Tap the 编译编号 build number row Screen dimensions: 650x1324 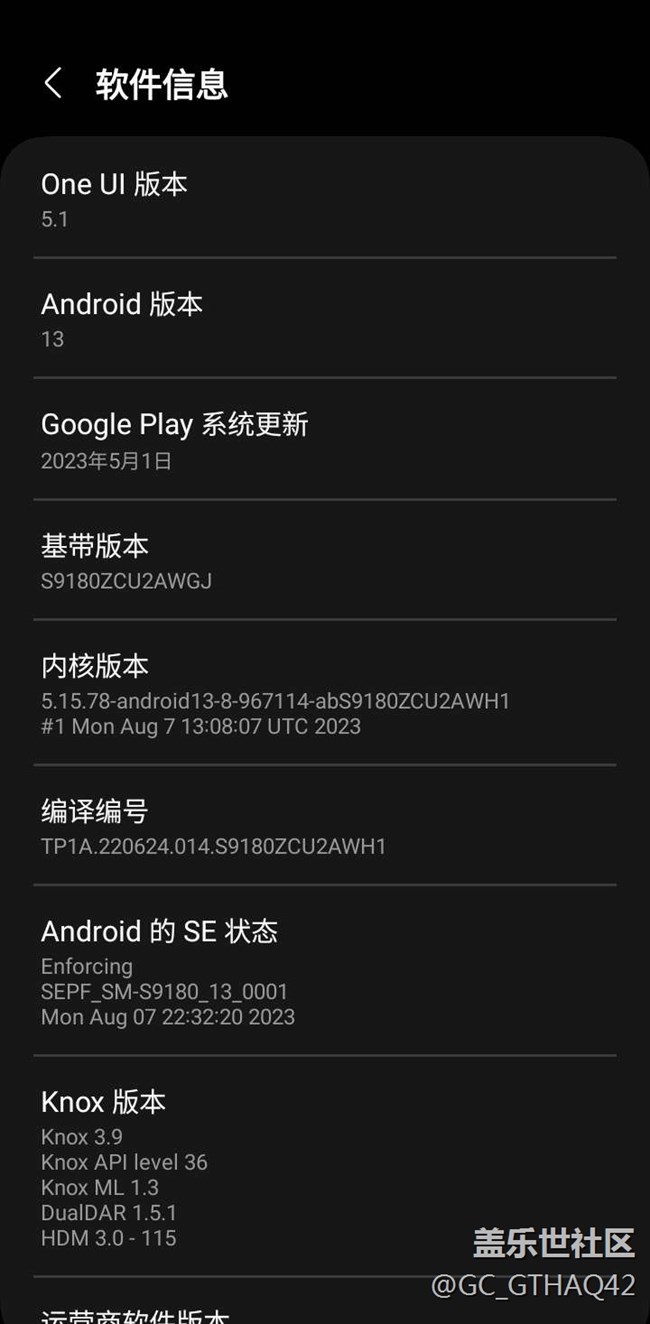324,827
